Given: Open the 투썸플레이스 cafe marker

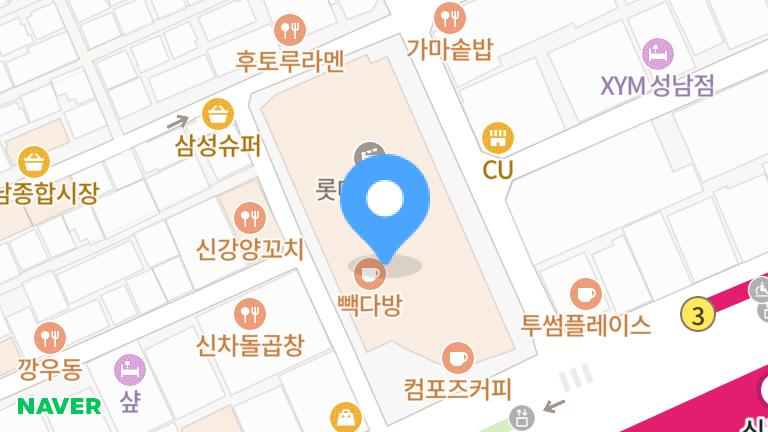Looking at the screenshot, I should pyautogui.click(x=586, y=294).
